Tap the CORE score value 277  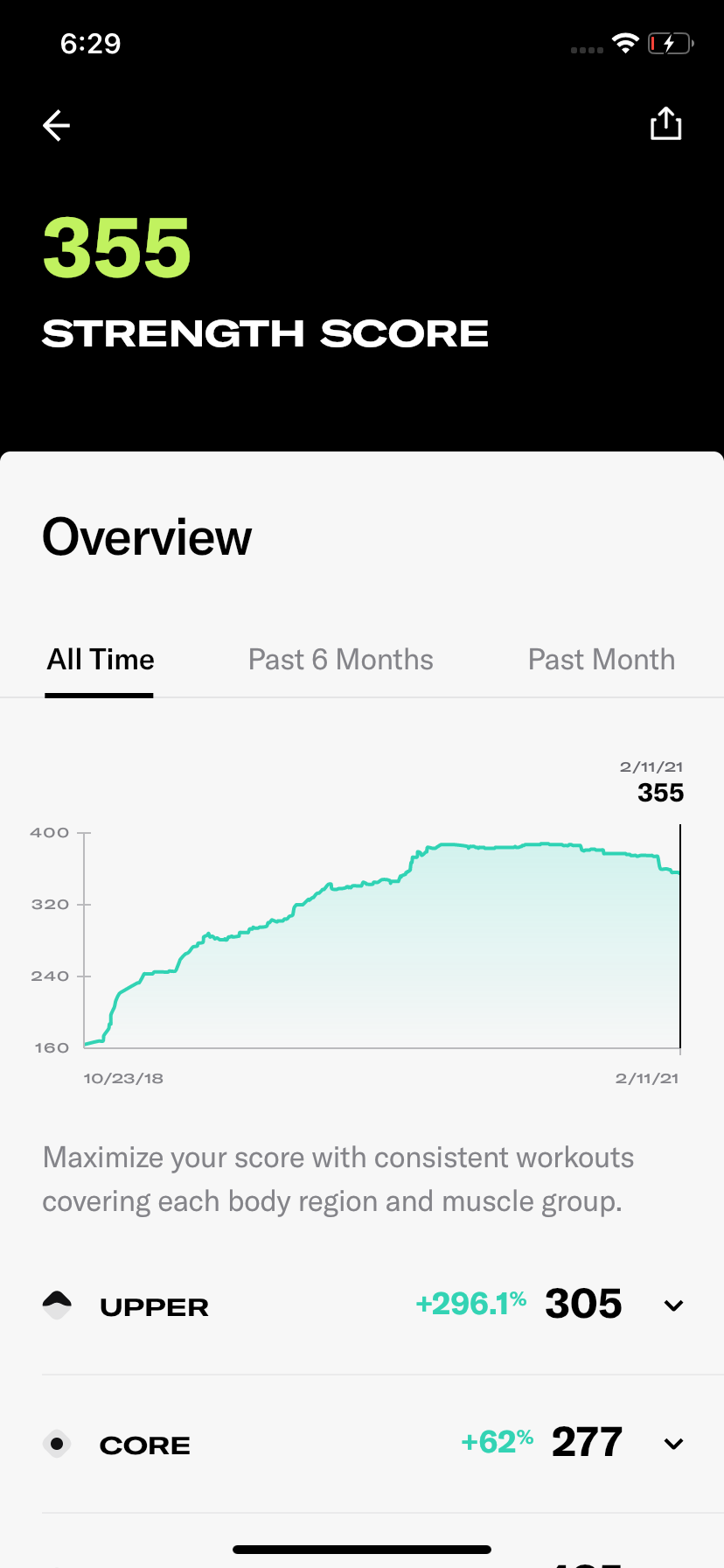pyautogui.click(x=587, y=1444)
